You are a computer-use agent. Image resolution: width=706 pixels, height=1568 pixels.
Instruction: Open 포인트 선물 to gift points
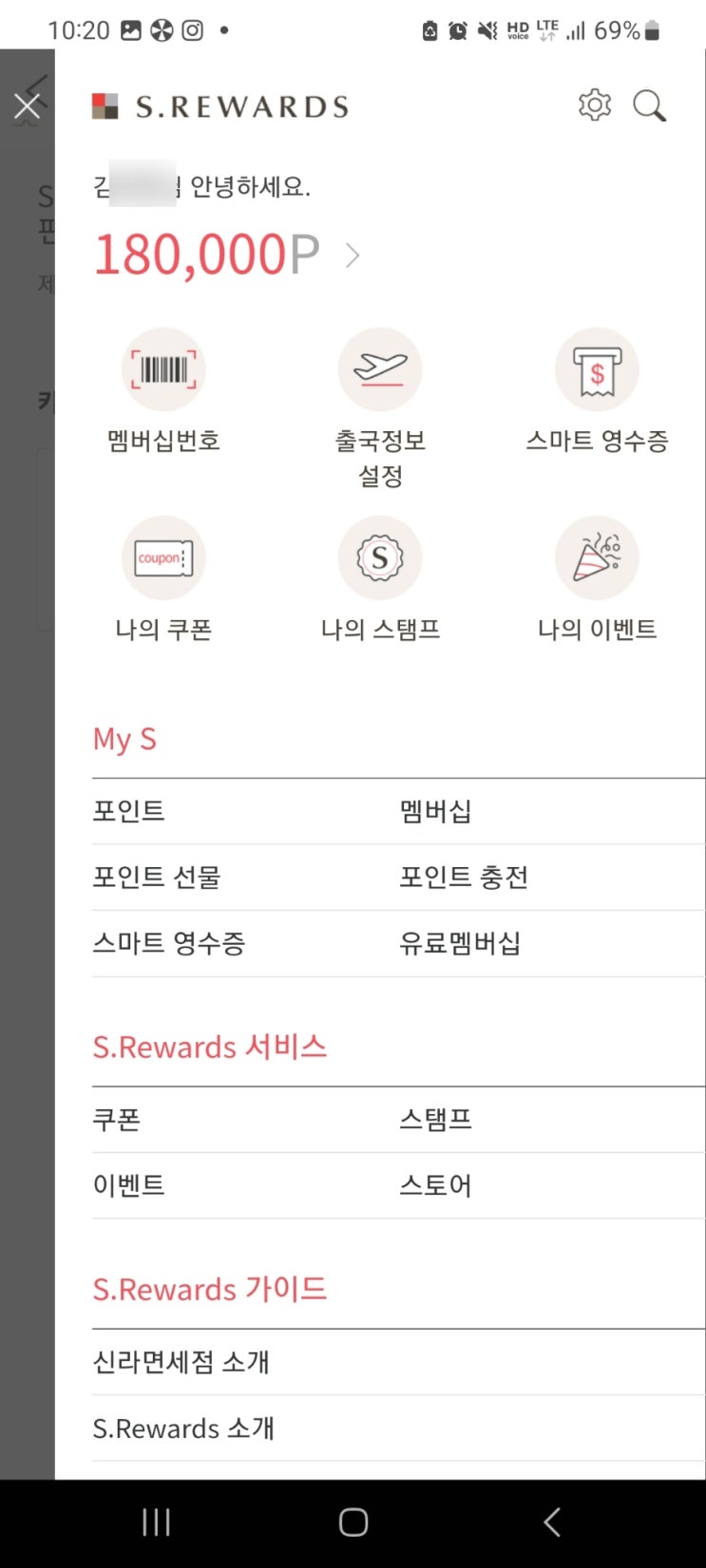[155, 878]
